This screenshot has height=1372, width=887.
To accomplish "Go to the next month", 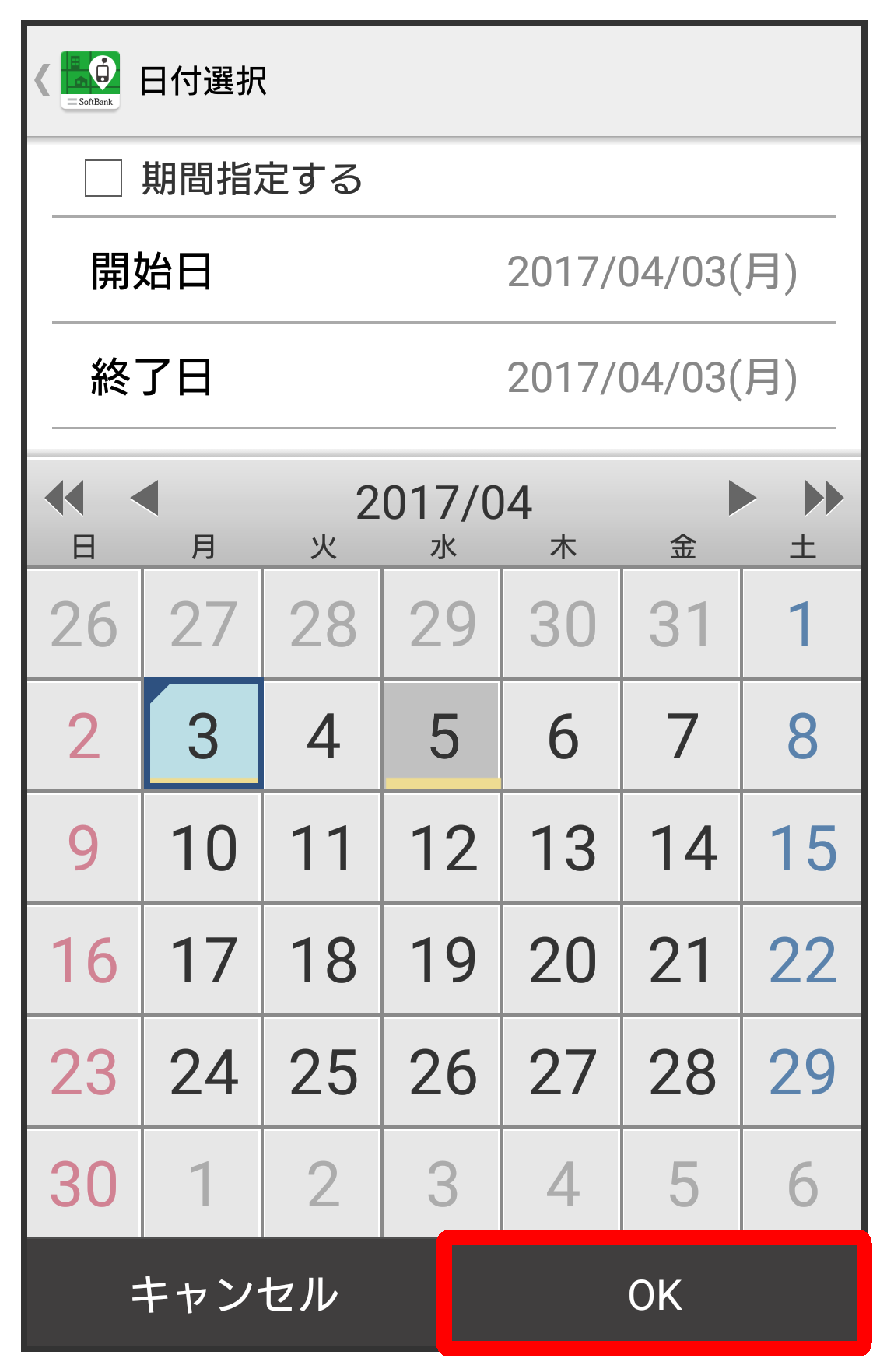I will click(742, 499).
